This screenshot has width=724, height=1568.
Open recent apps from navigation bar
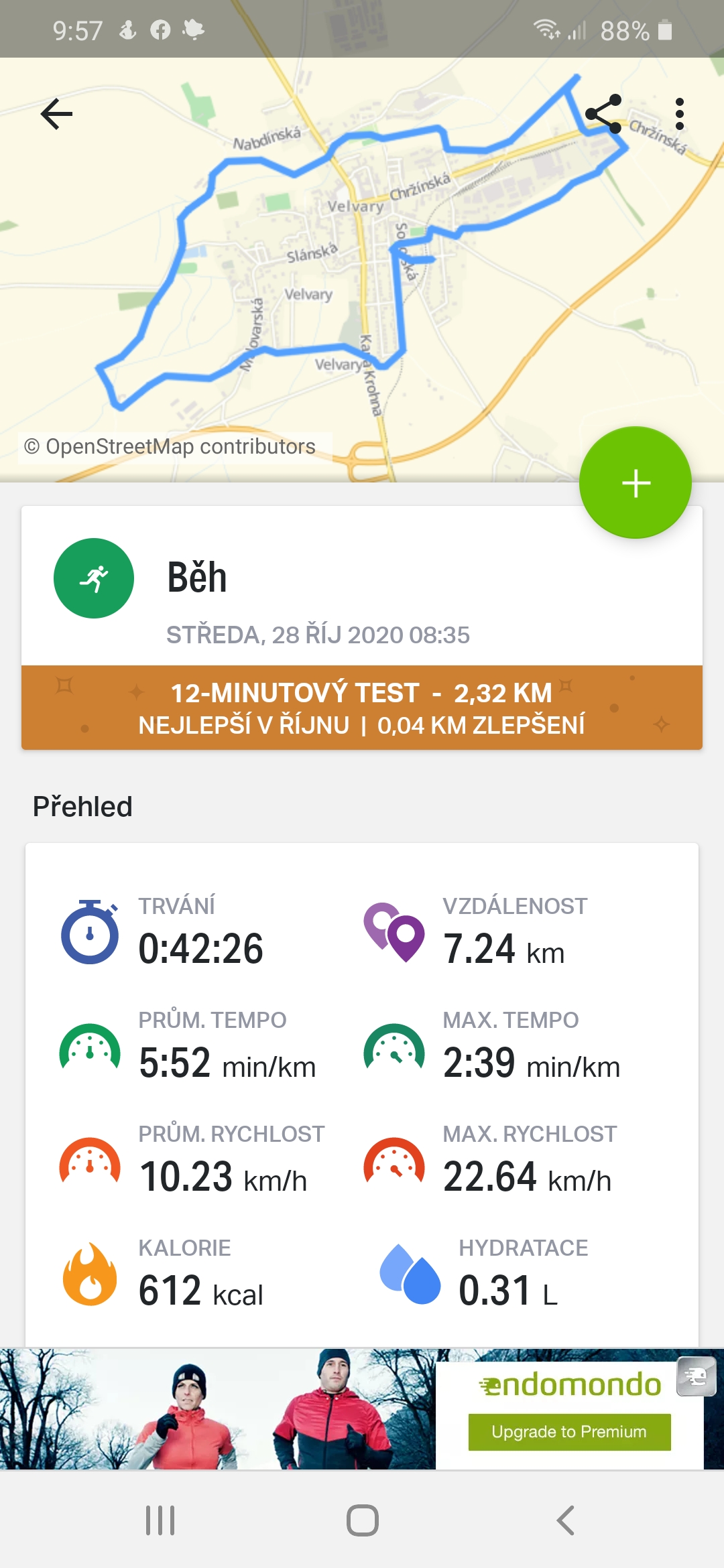(x=161, y=1520)
